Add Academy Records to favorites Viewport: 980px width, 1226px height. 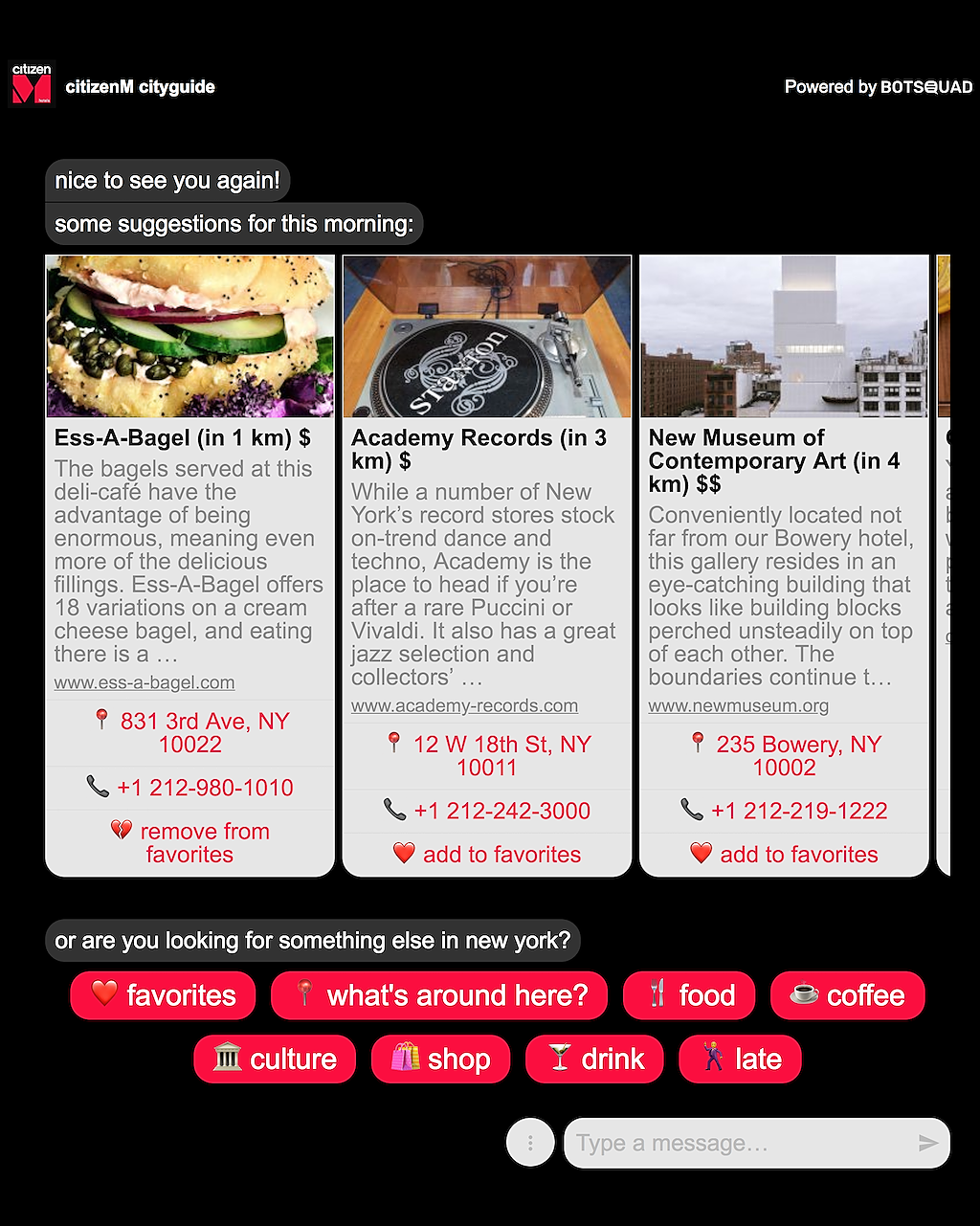click(x=487, y=854)
